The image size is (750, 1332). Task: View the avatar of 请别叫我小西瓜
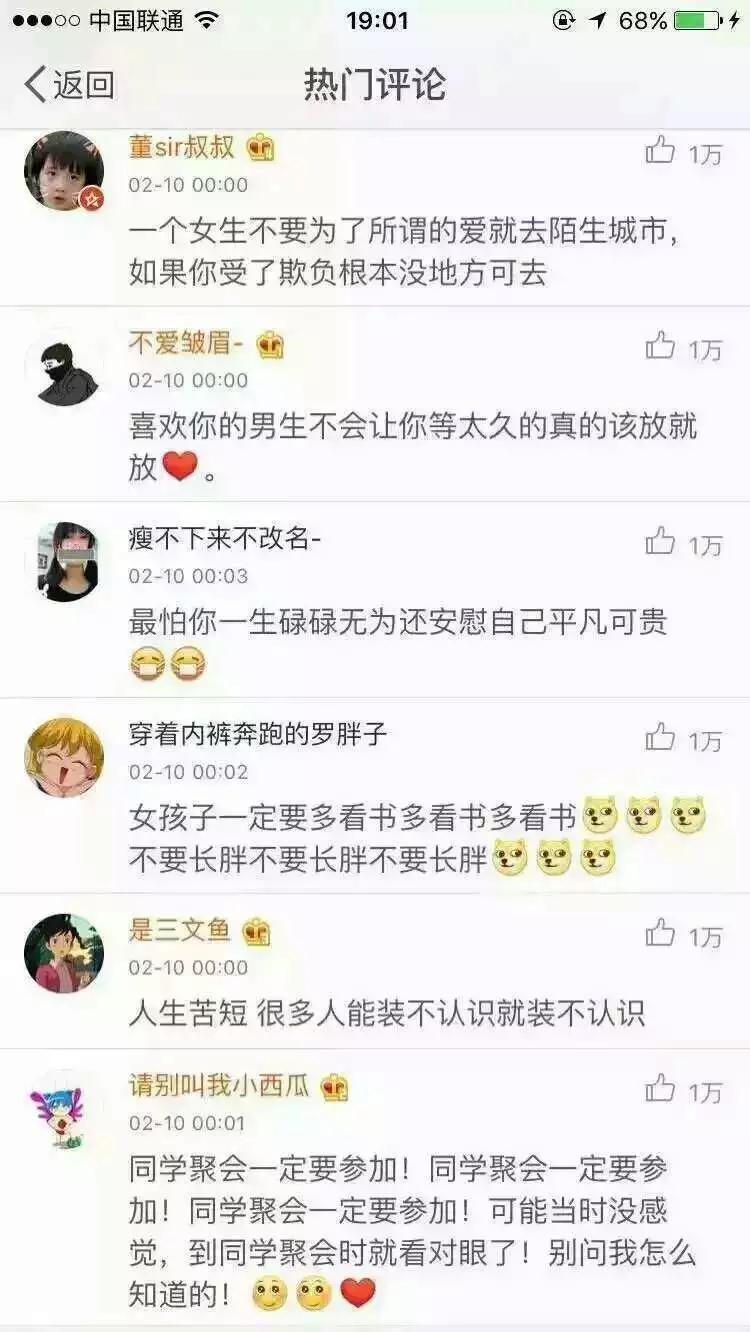click(64, 1109)
